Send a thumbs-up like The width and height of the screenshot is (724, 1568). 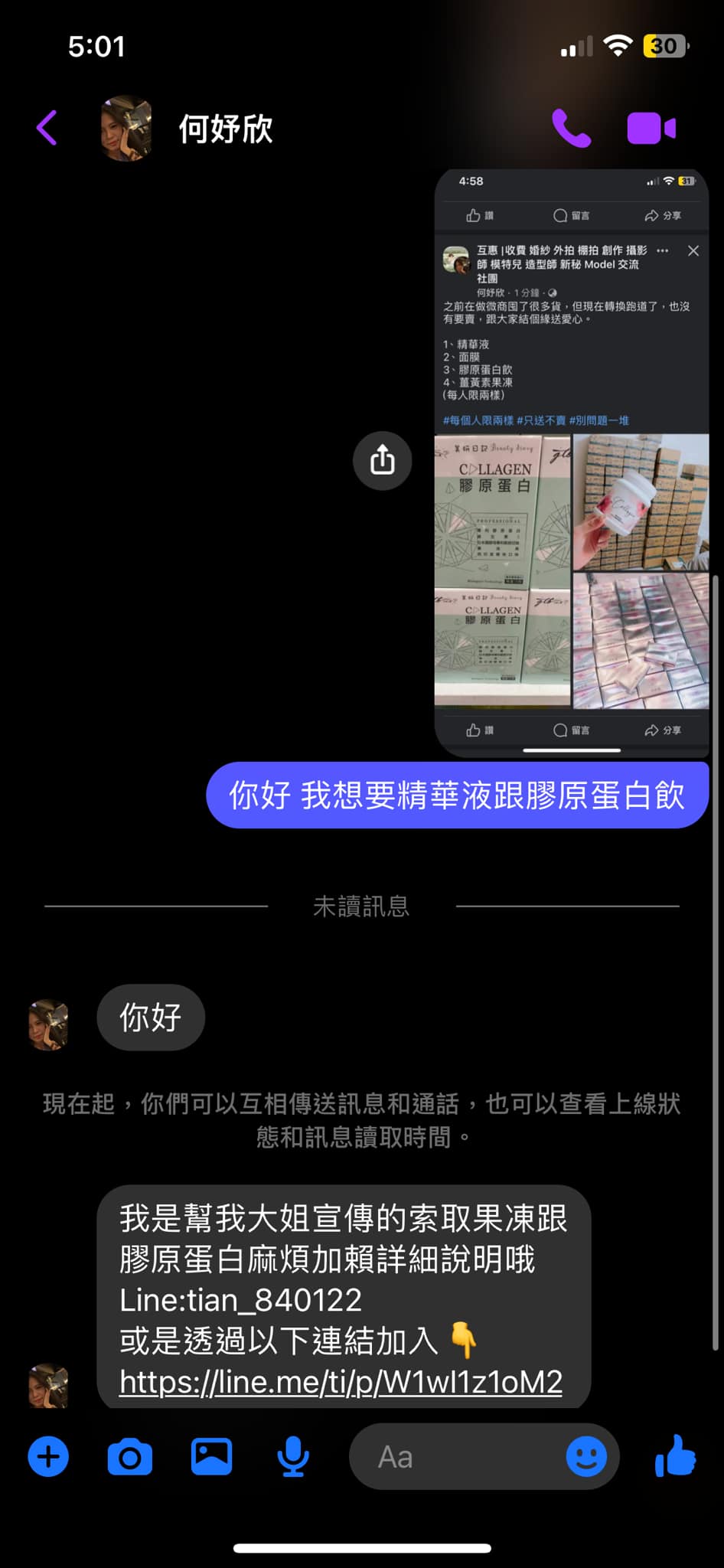(676, 1455)
